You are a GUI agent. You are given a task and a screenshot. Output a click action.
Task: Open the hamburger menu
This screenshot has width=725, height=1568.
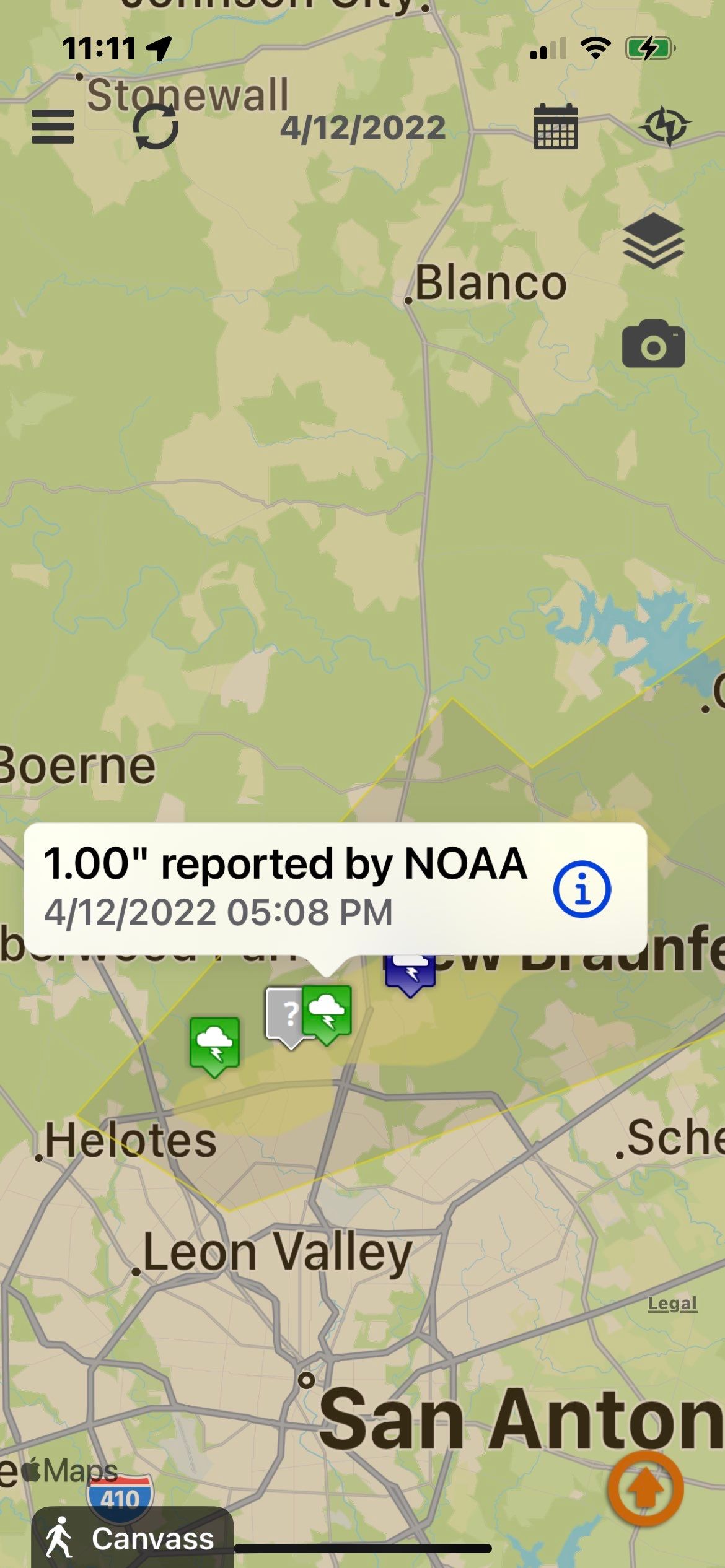point(53,127)
